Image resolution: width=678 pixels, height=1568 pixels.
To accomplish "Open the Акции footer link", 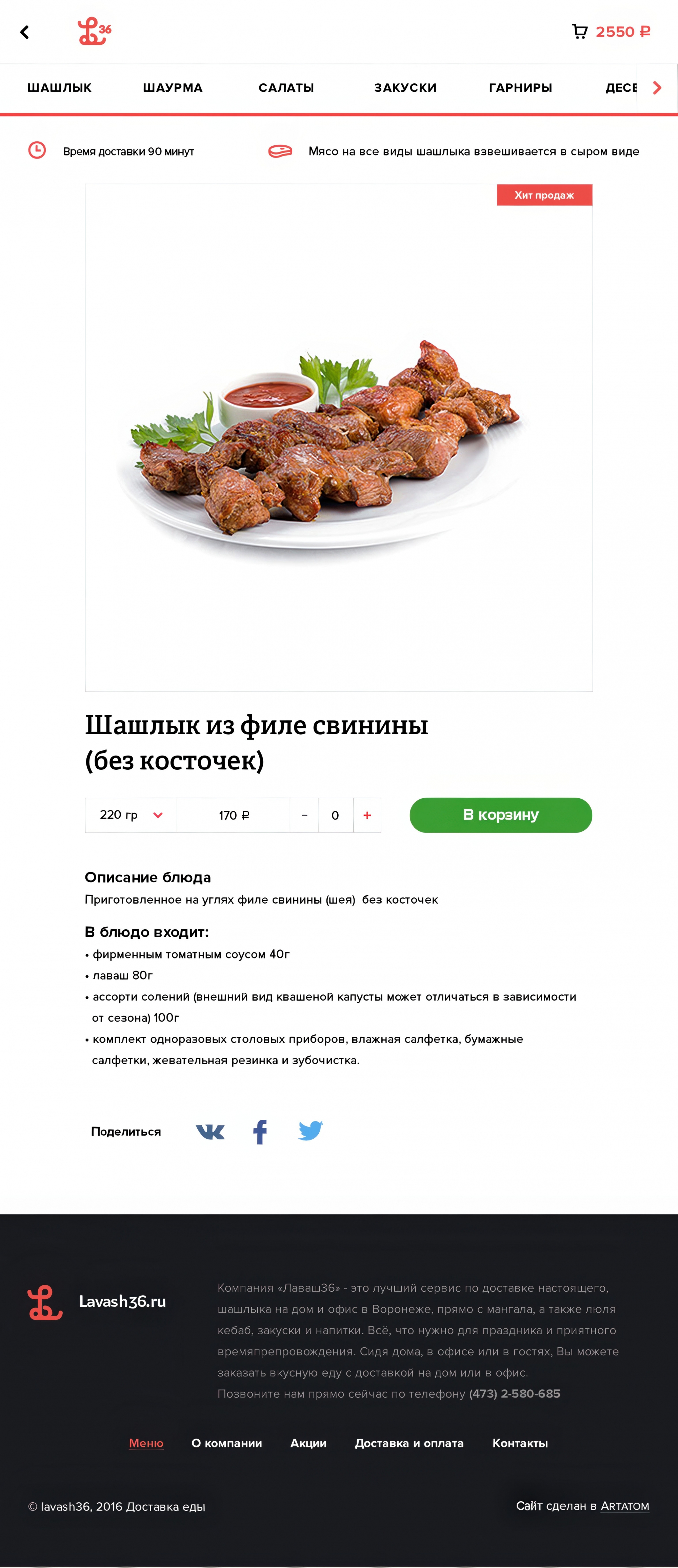I will click(308, 1443).
